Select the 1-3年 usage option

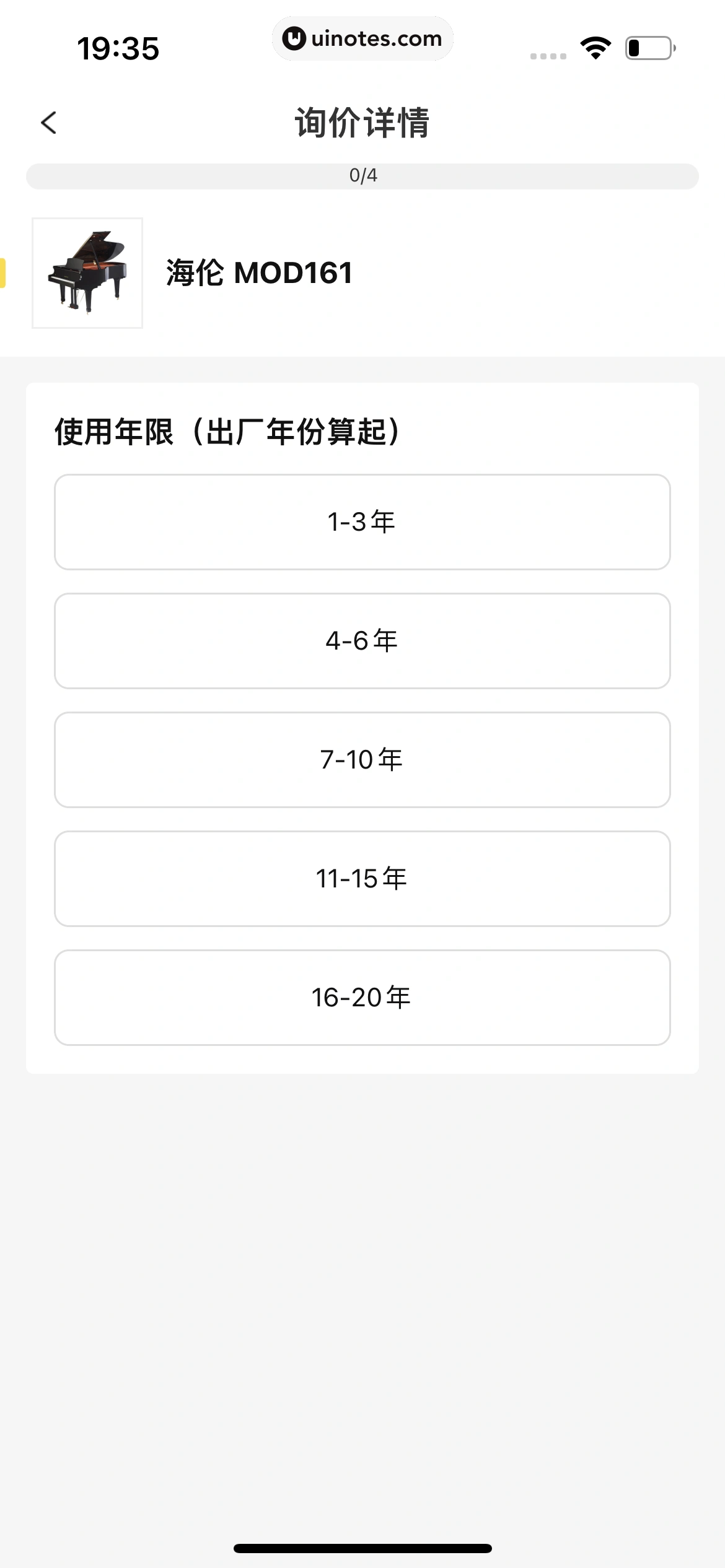(x=362, y=521)
